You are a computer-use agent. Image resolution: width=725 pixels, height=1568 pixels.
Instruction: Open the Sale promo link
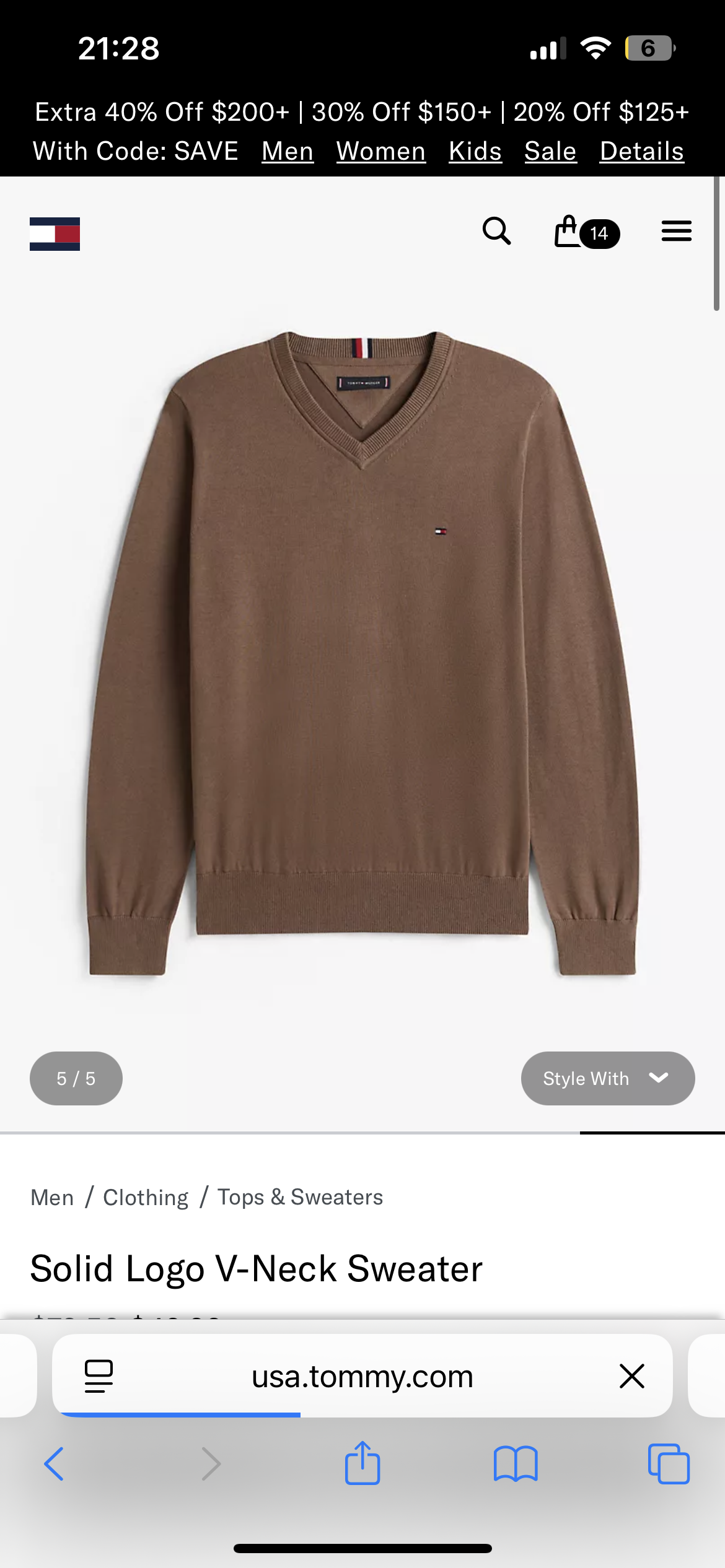(x=550, y=151)
